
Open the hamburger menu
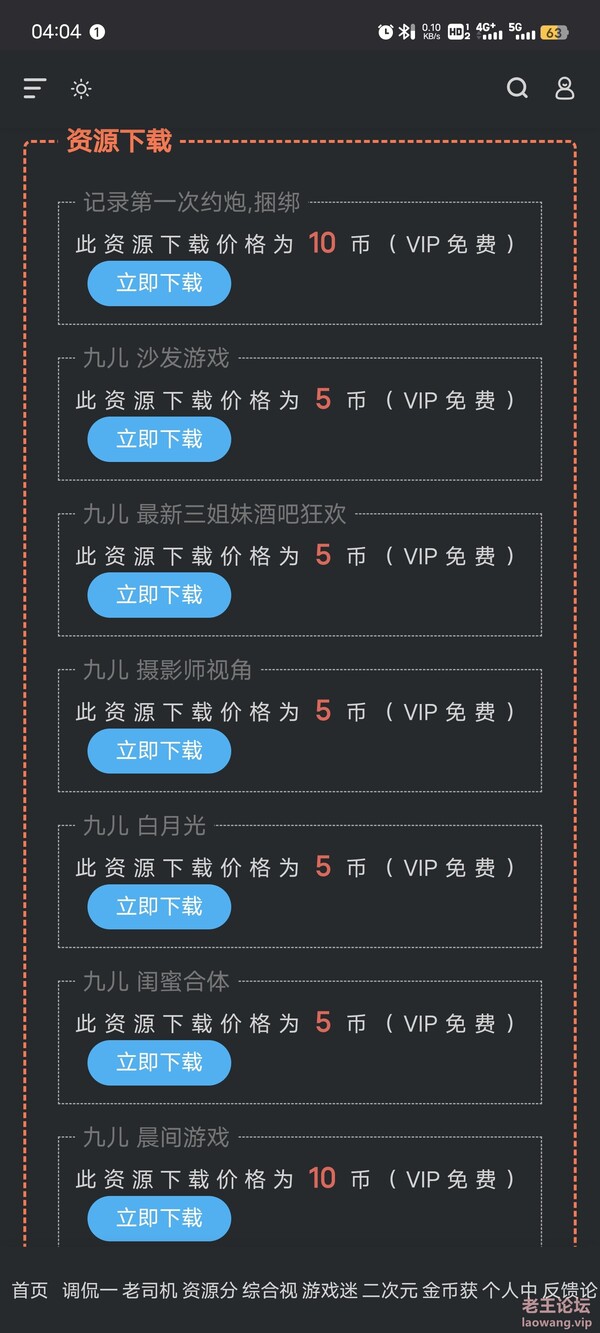(35, 89)
